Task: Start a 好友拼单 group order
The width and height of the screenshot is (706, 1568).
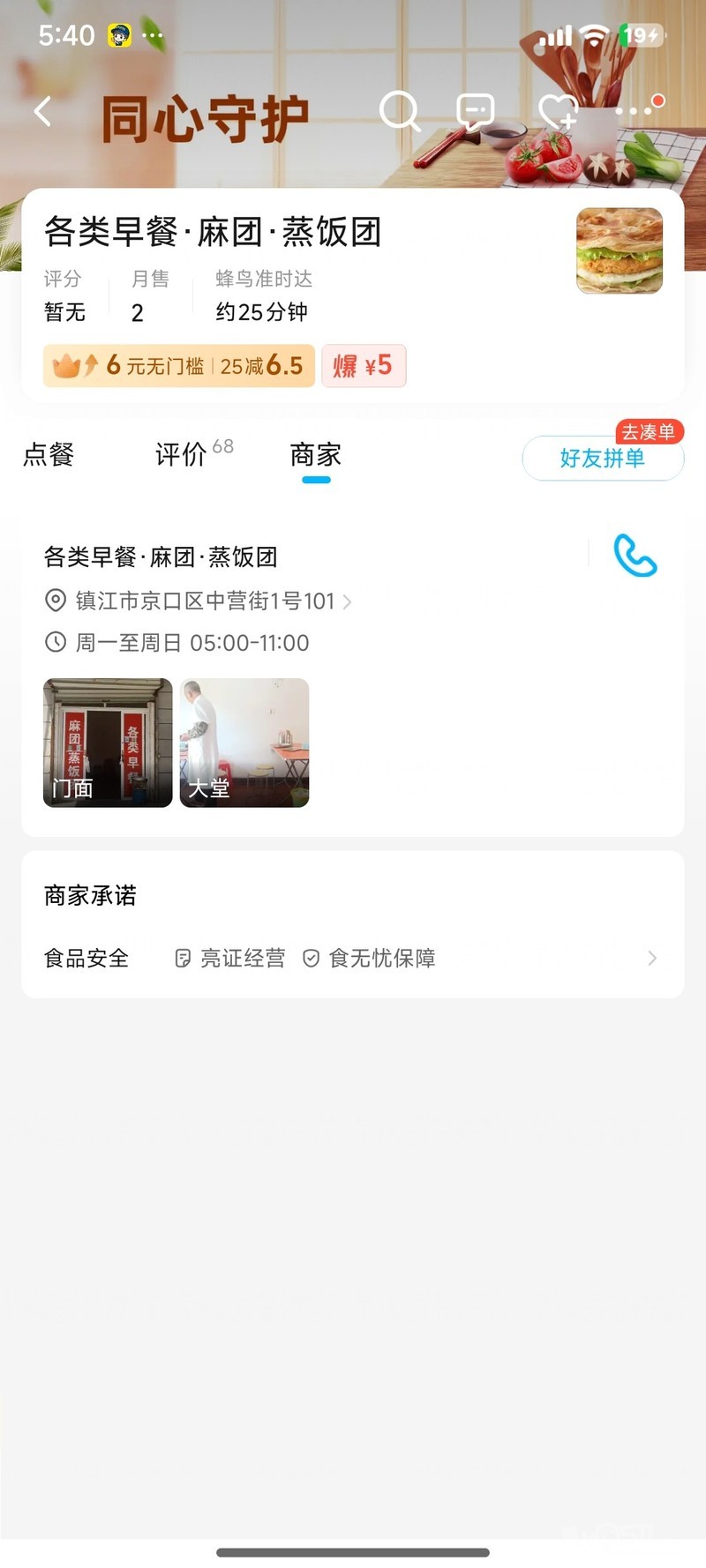Action: tap(603, 458)
